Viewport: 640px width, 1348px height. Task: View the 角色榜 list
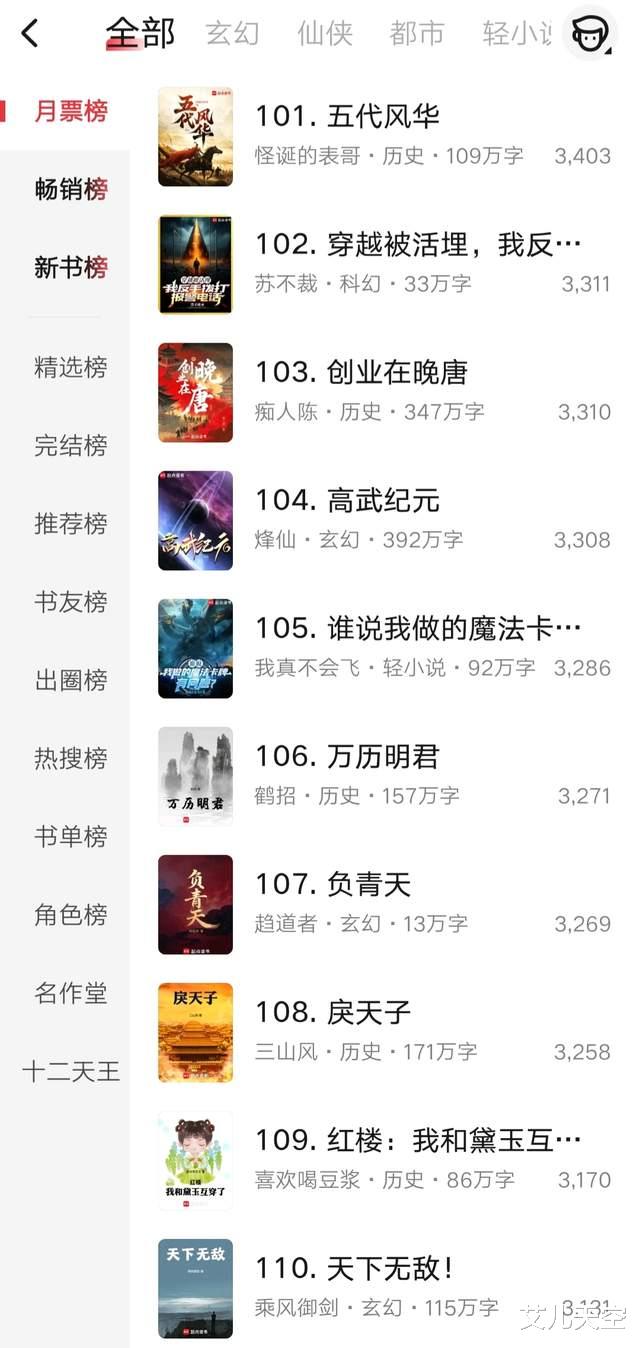(71, 915)
